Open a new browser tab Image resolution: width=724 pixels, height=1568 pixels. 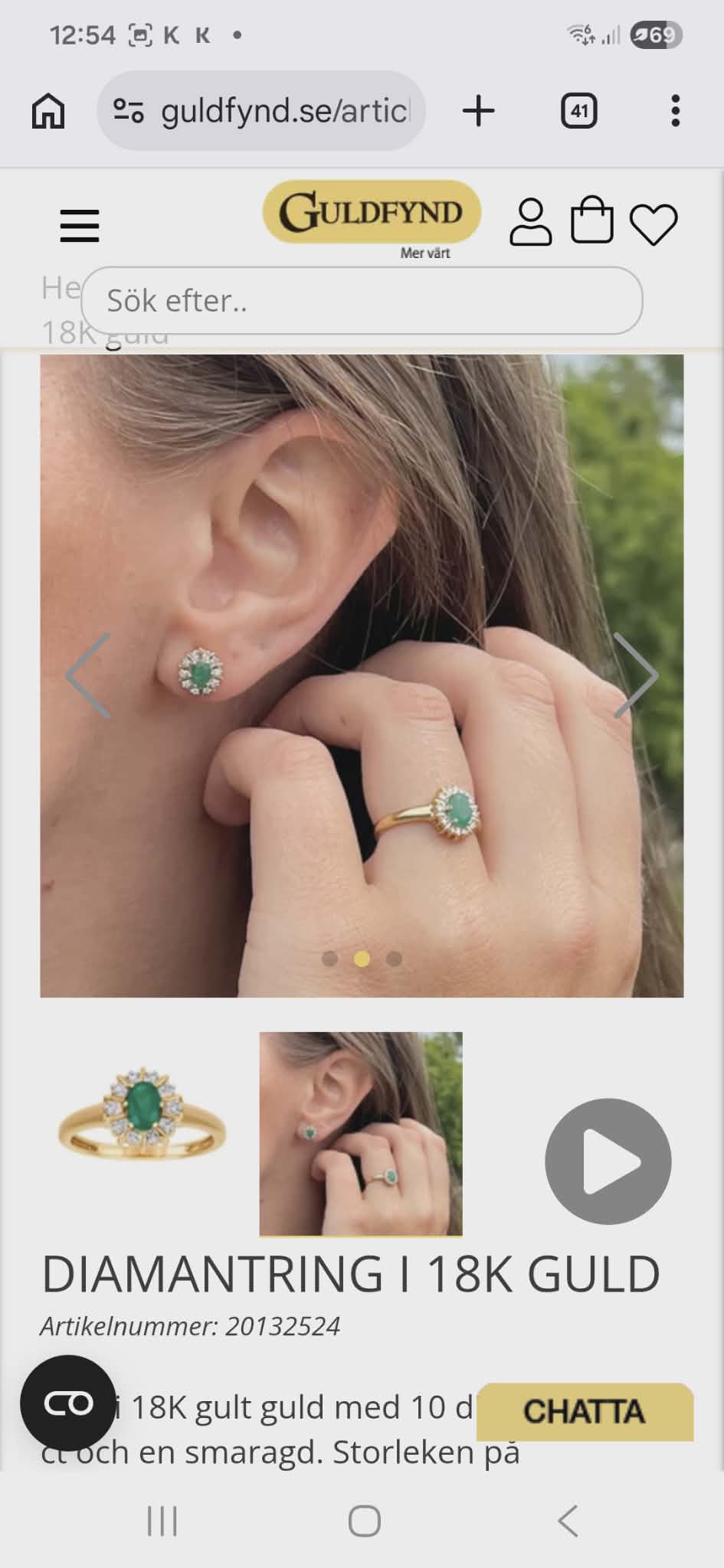click(x=479, y=111)
